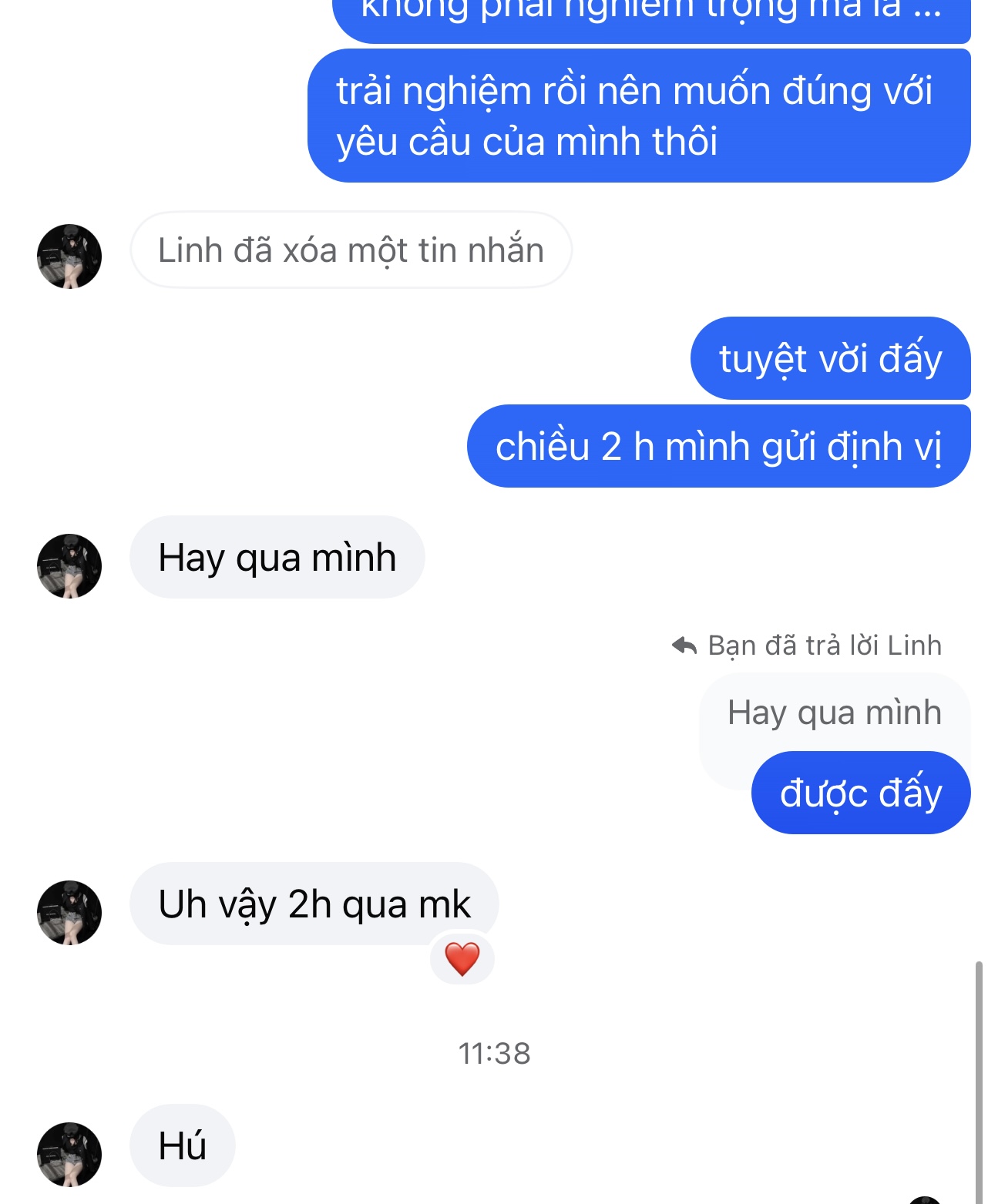Jump to the quoted "Hay qua mình" reply preview

pyautogui.click(x=834, y=713)
